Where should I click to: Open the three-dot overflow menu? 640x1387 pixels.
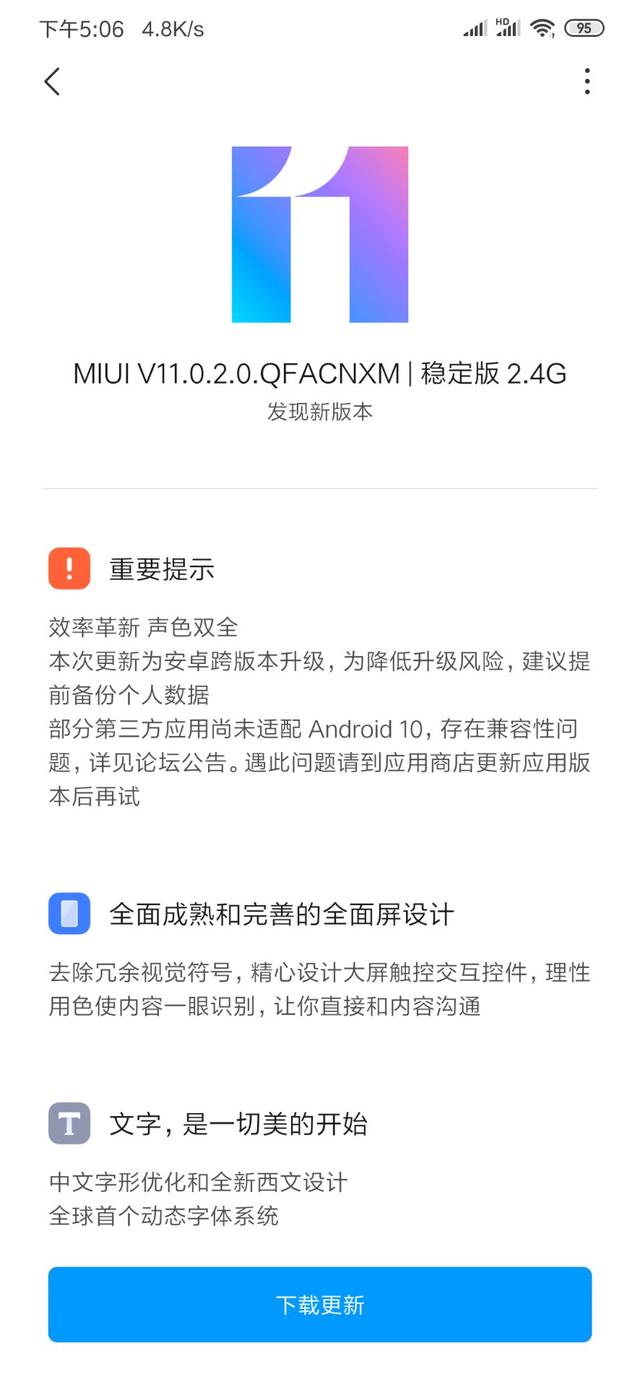click(587, 82)
